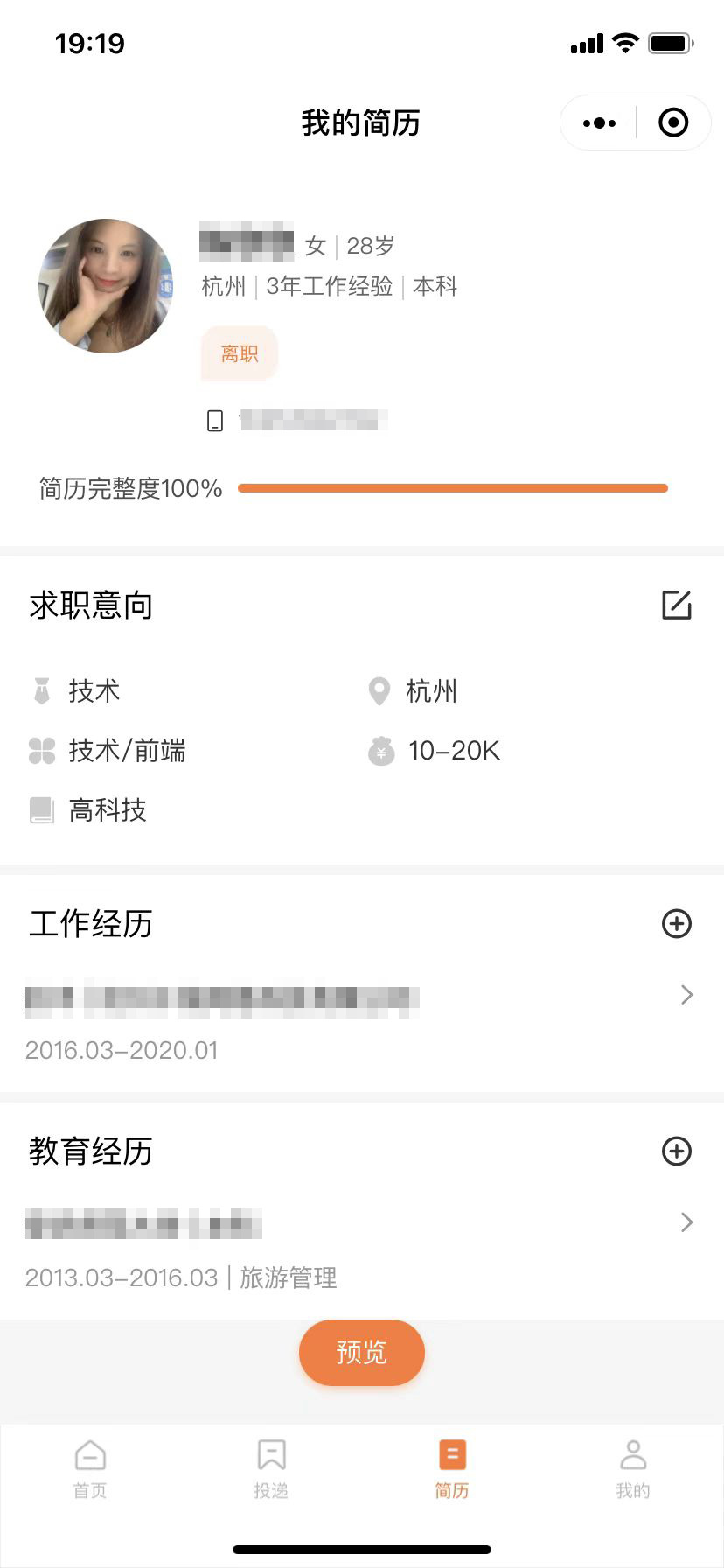The image size is (724, 1568).
Task: Tap the 预览 button to preview resume
Action: click(x=362, y=1353)
